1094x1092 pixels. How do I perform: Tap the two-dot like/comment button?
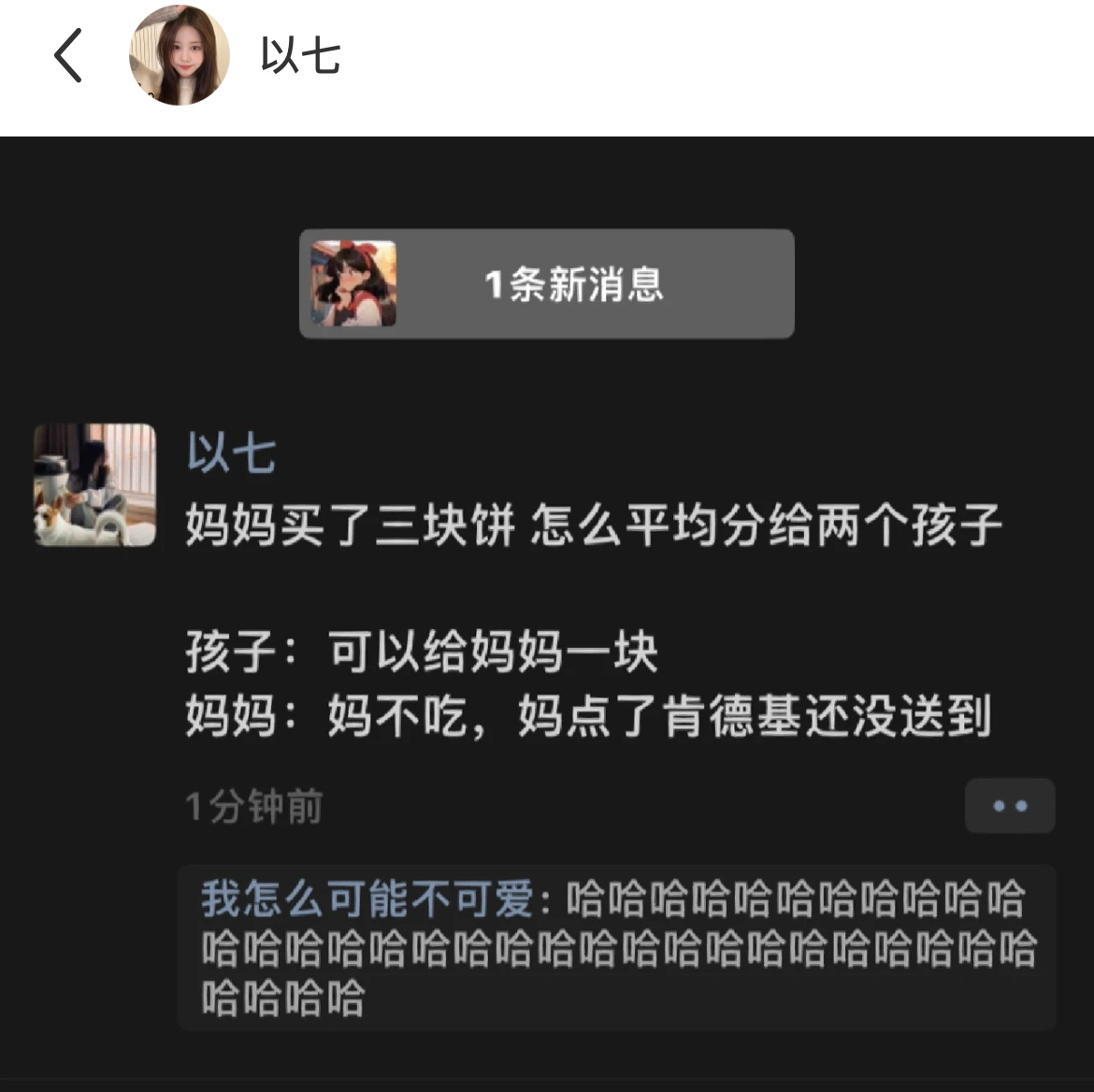click(x=1010, y=805)
